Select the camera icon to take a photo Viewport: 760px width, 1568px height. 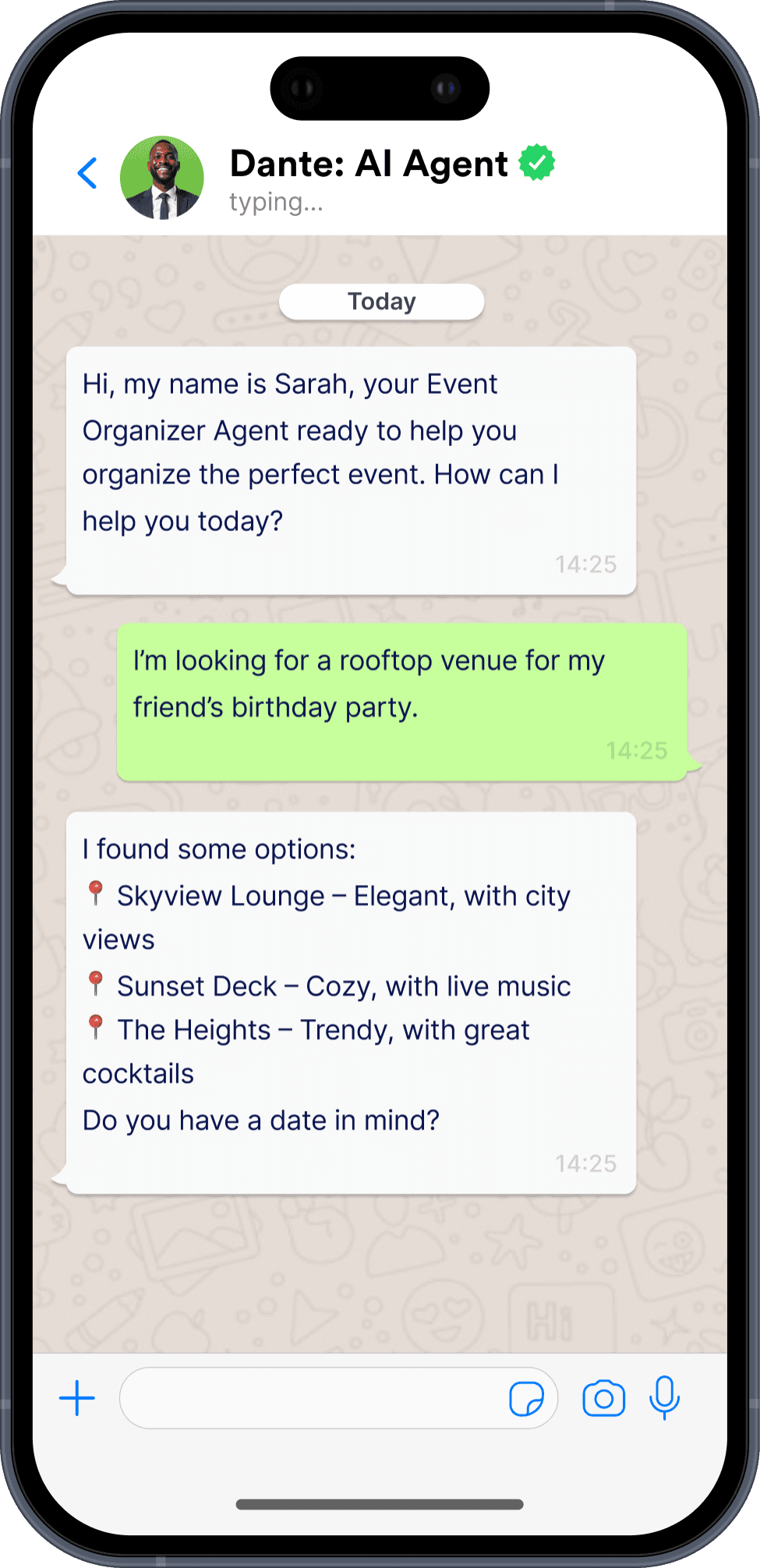coord(603,1398)
